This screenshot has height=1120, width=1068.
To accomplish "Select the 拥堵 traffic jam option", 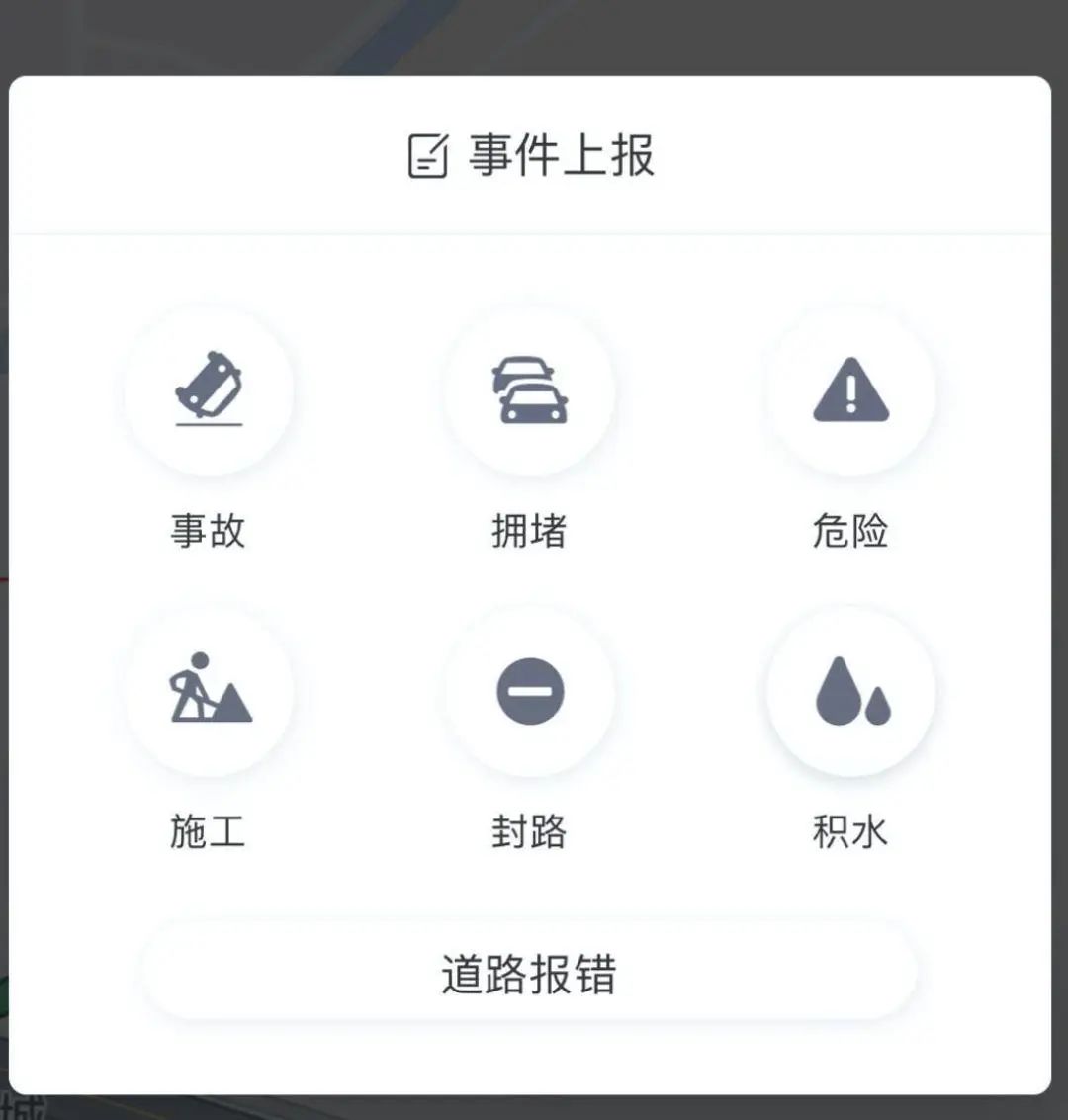I will (x=530, y=391).
